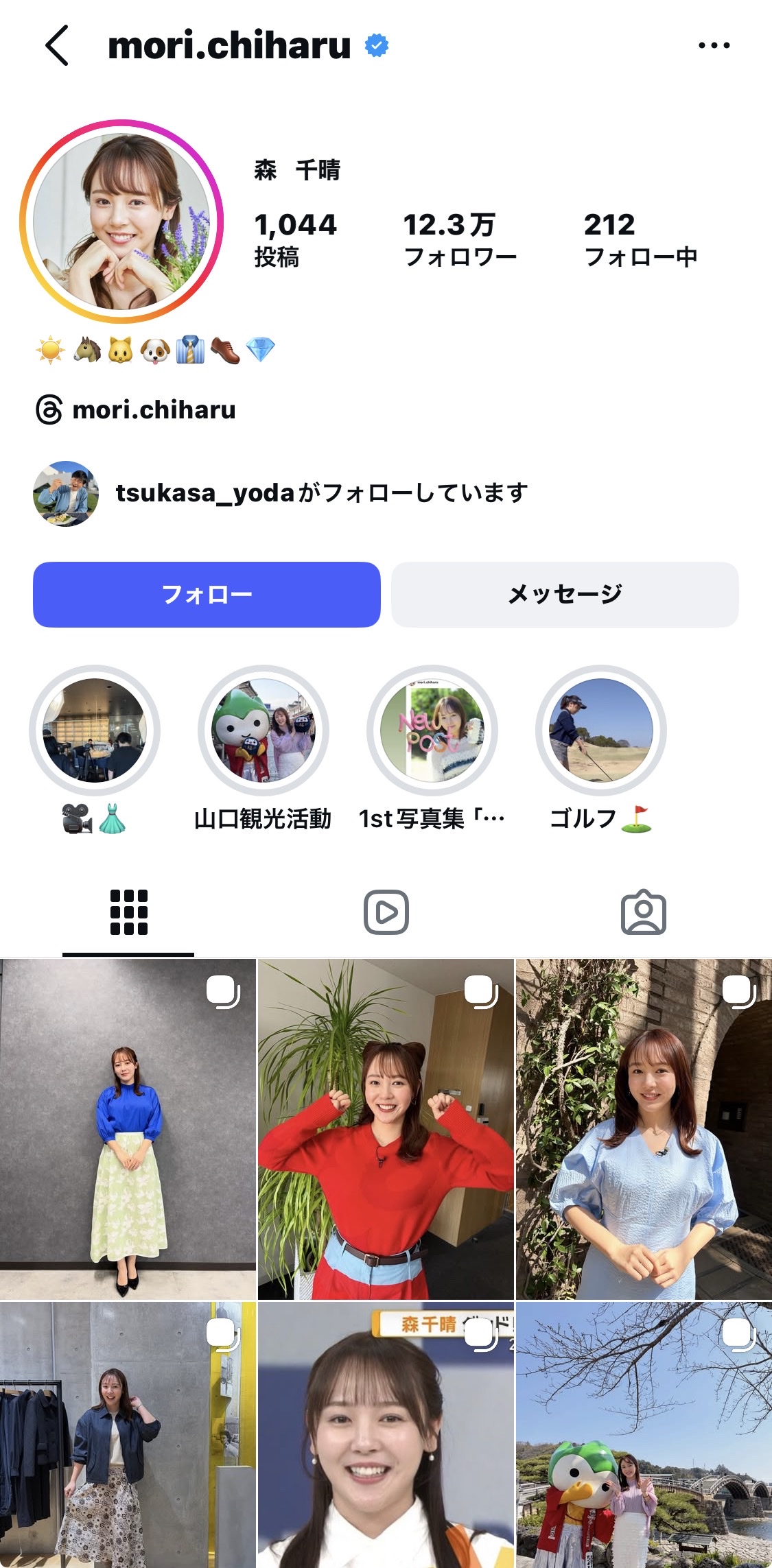This screenshot has width=772, height=1568.
Task: Open the ゴルフ highlight
Action: coord(601,730)
